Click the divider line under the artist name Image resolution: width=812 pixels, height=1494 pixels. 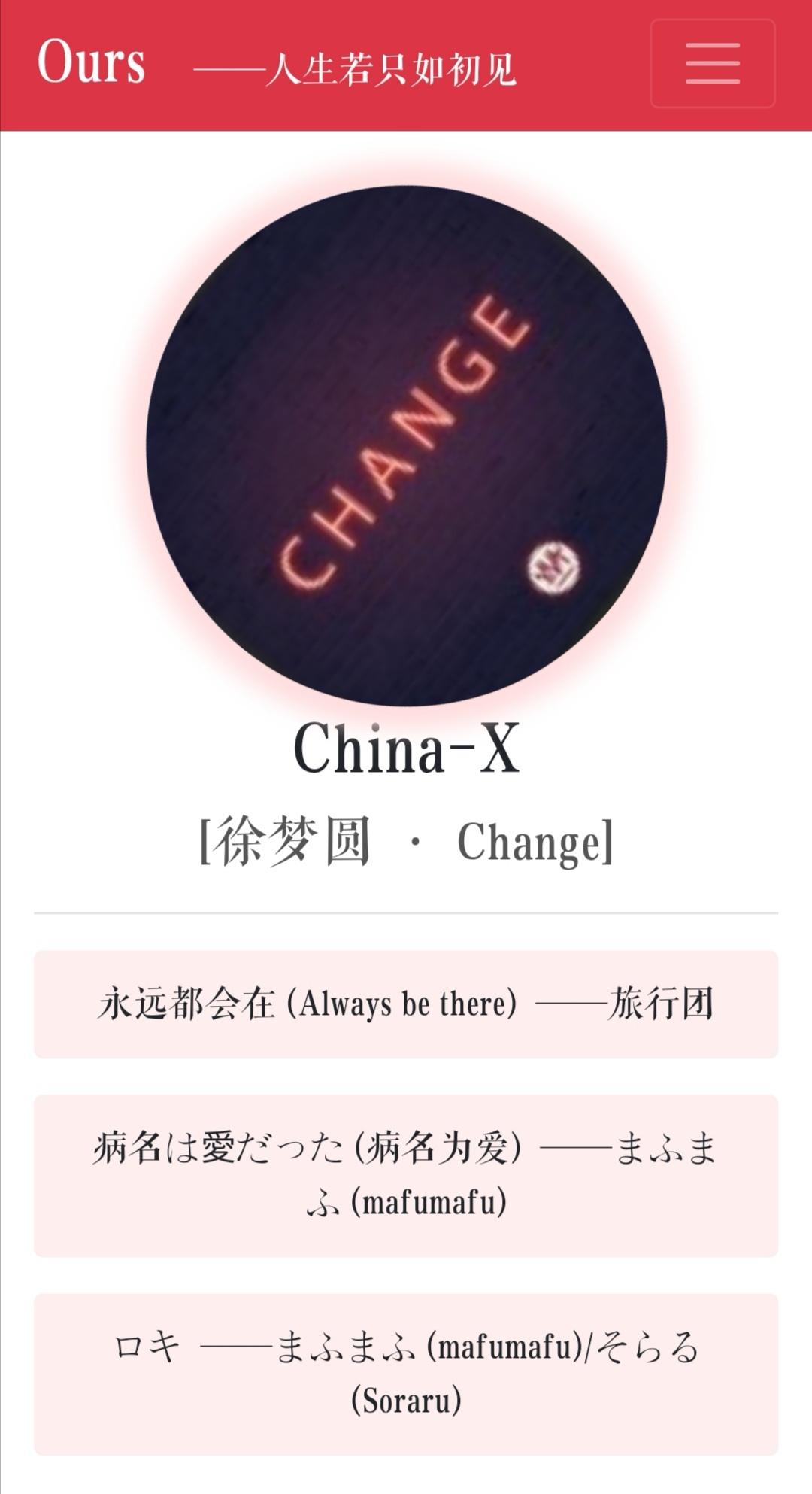point(406,912)
